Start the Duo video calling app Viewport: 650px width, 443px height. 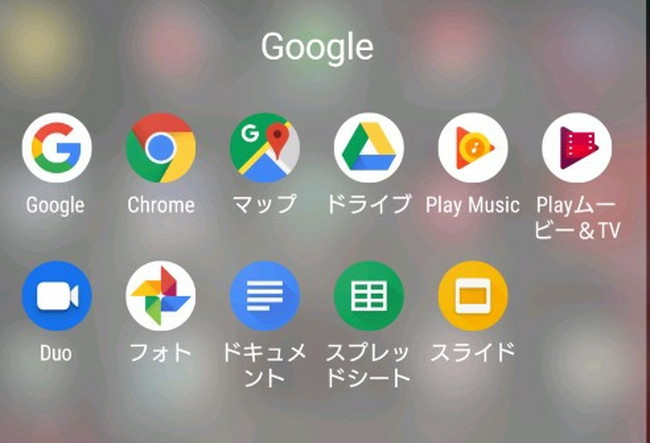pyautogui.click(x=56, y=295)
